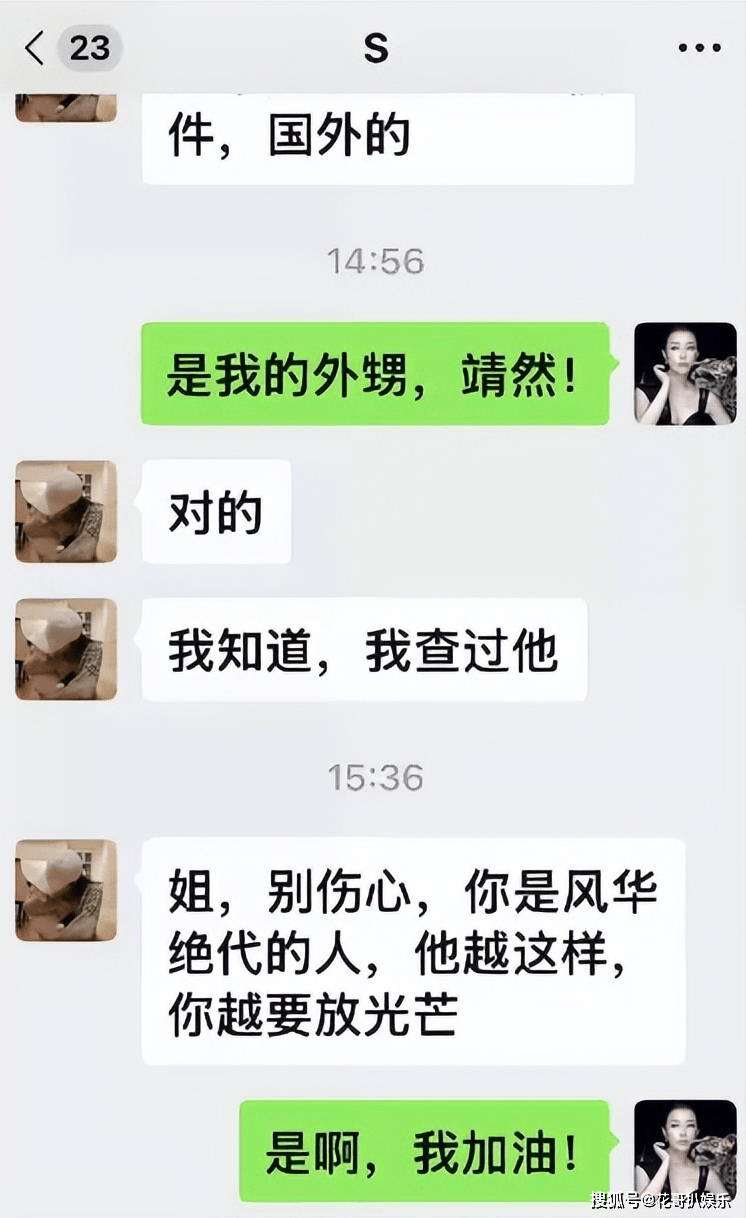Go back to the chat list
Image resolution: width=746 pixels, height=1218 pixels.
(x=36, y=48)
